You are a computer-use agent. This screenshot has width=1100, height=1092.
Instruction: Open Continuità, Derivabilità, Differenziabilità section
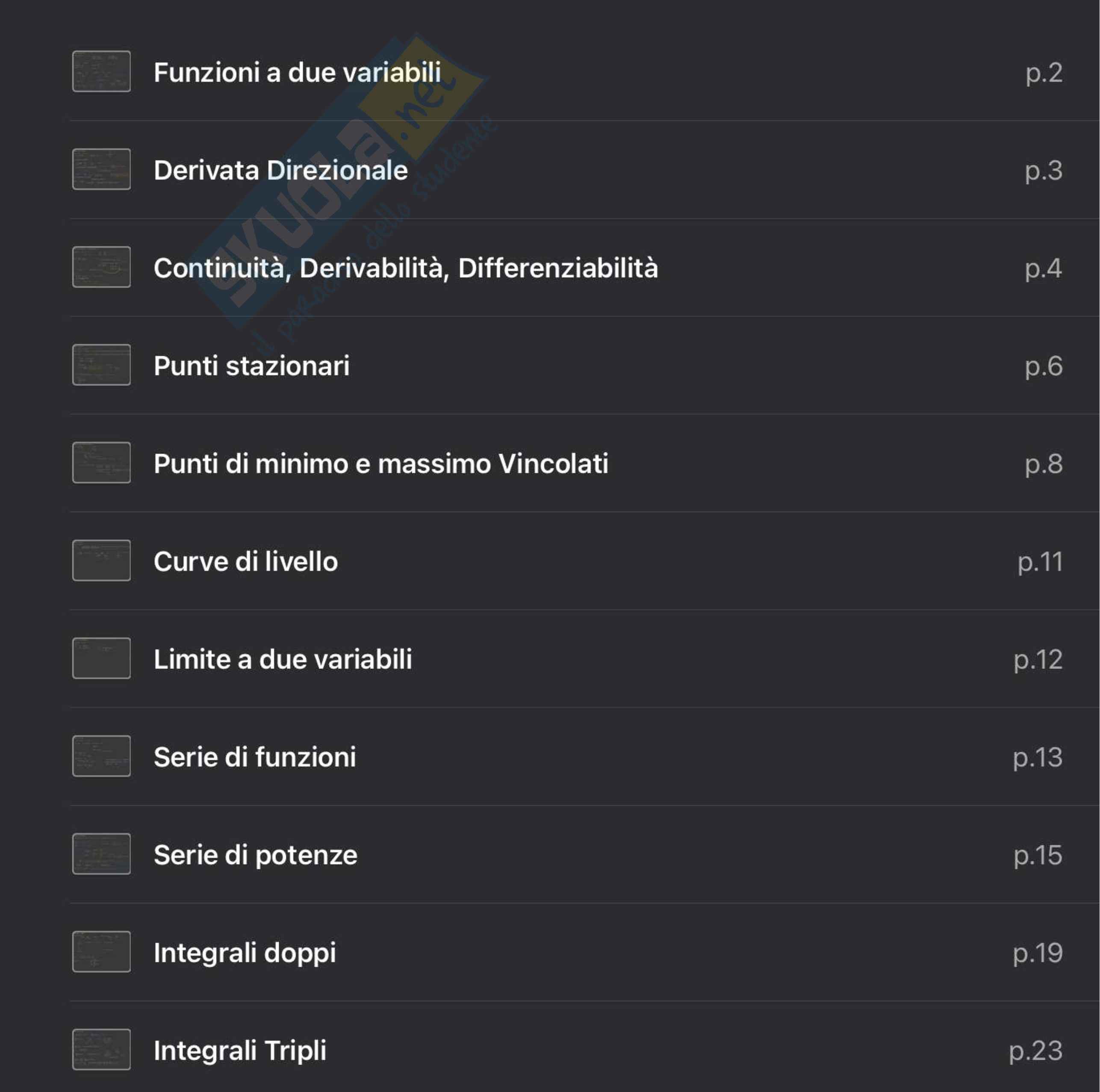click(405, 268)
